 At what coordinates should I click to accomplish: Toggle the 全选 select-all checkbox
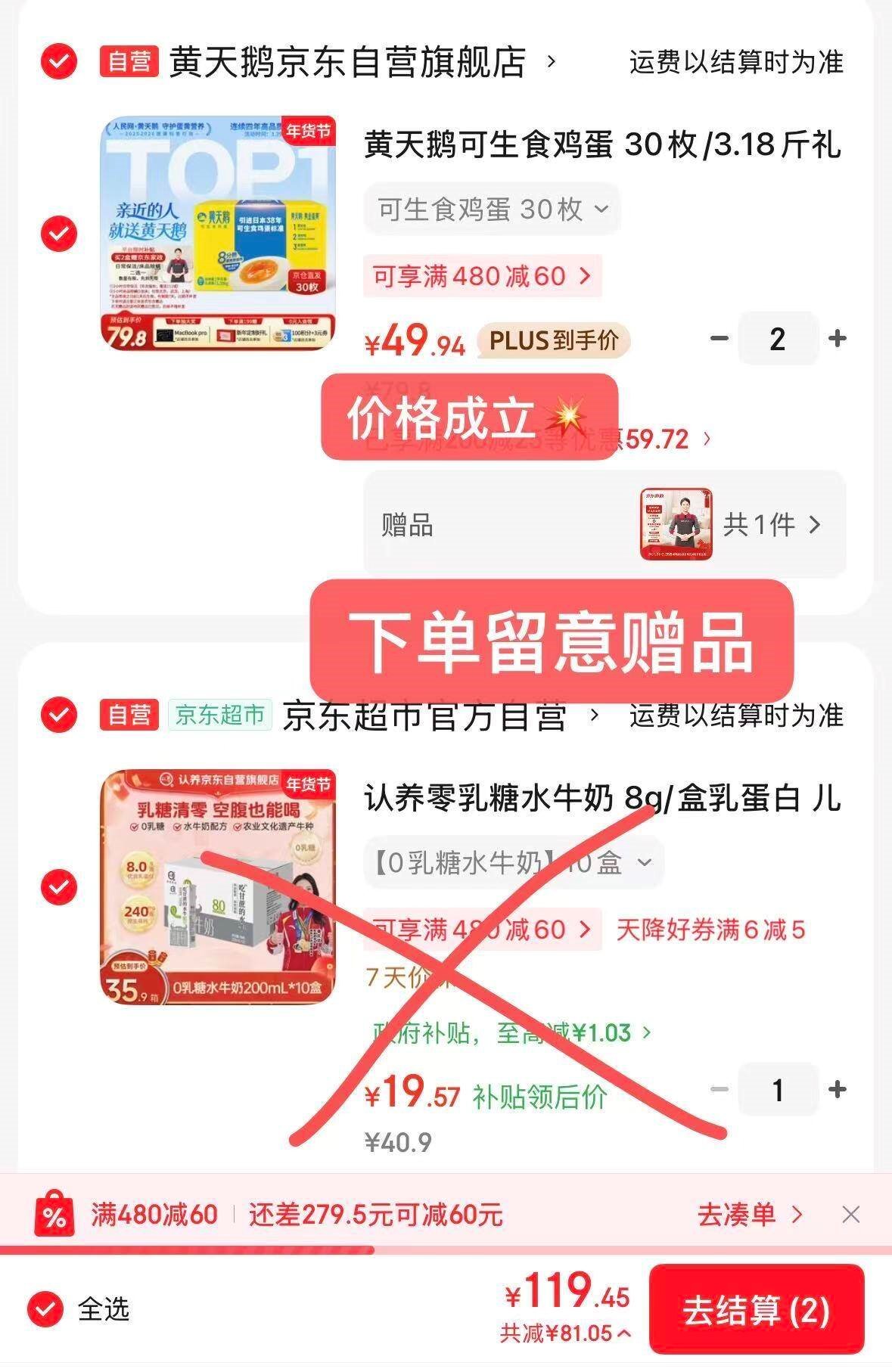coord(45,1308)
